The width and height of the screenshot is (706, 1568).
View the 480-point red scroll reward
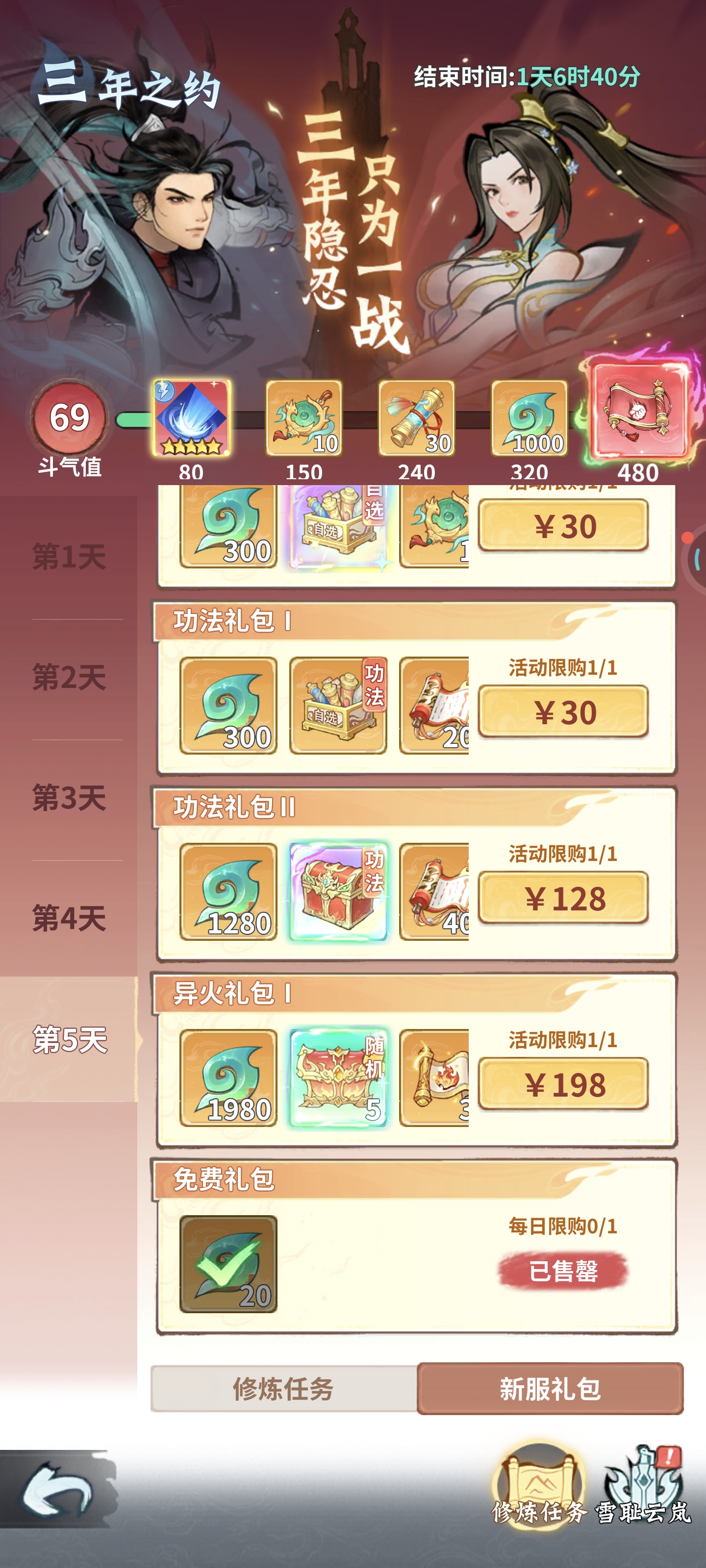pos(638,410)
